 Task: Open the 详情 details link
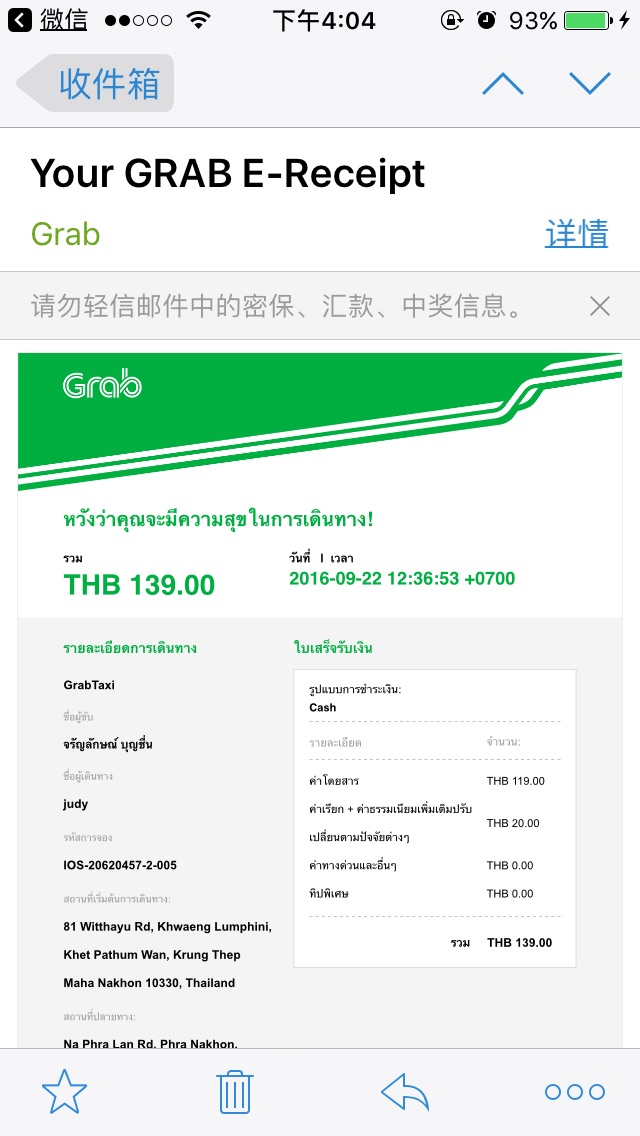[577, 233]
